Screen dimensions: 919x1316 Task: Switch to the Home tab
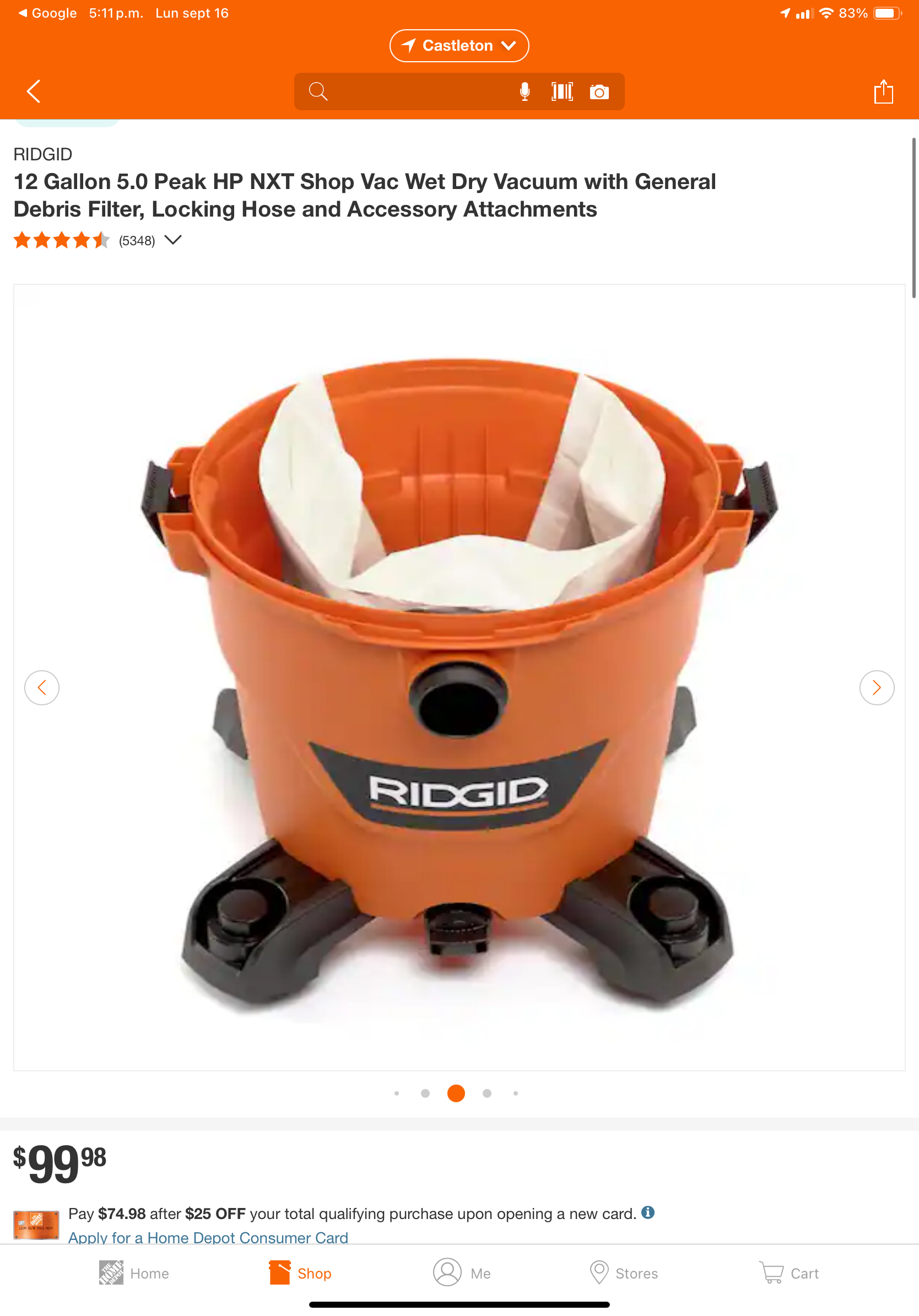coord(133,1273)
